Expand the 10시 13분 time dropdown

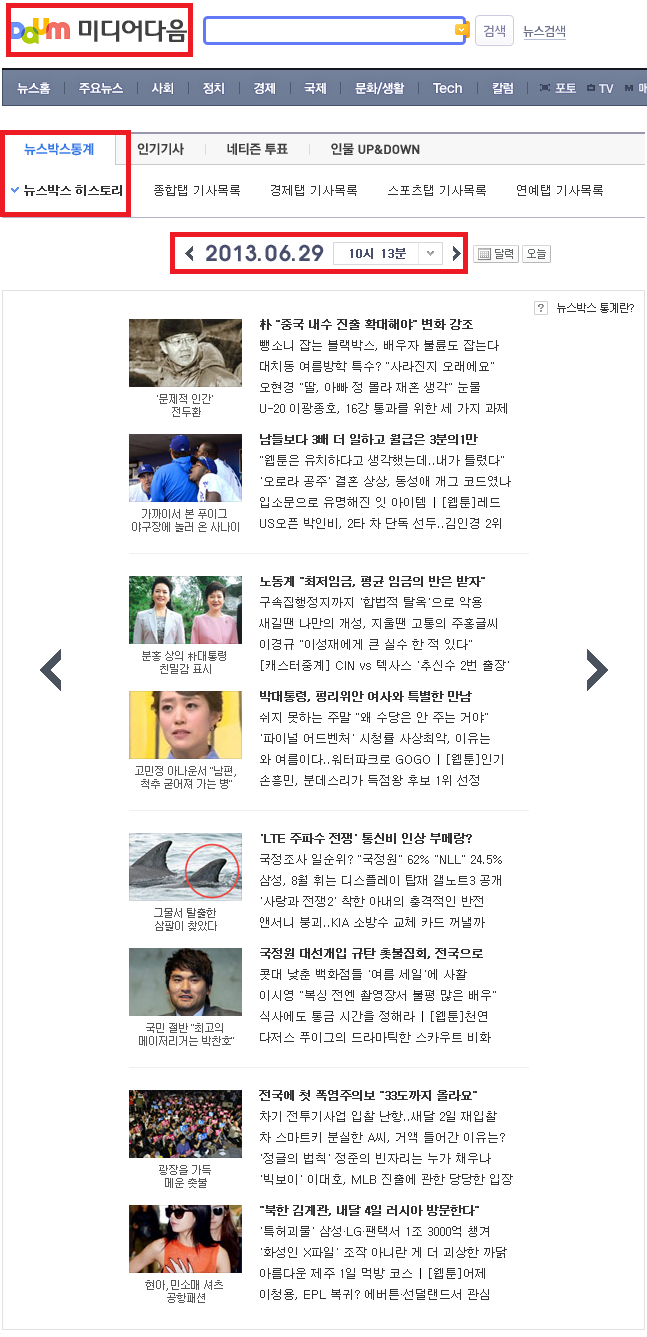tap(430, 254)
